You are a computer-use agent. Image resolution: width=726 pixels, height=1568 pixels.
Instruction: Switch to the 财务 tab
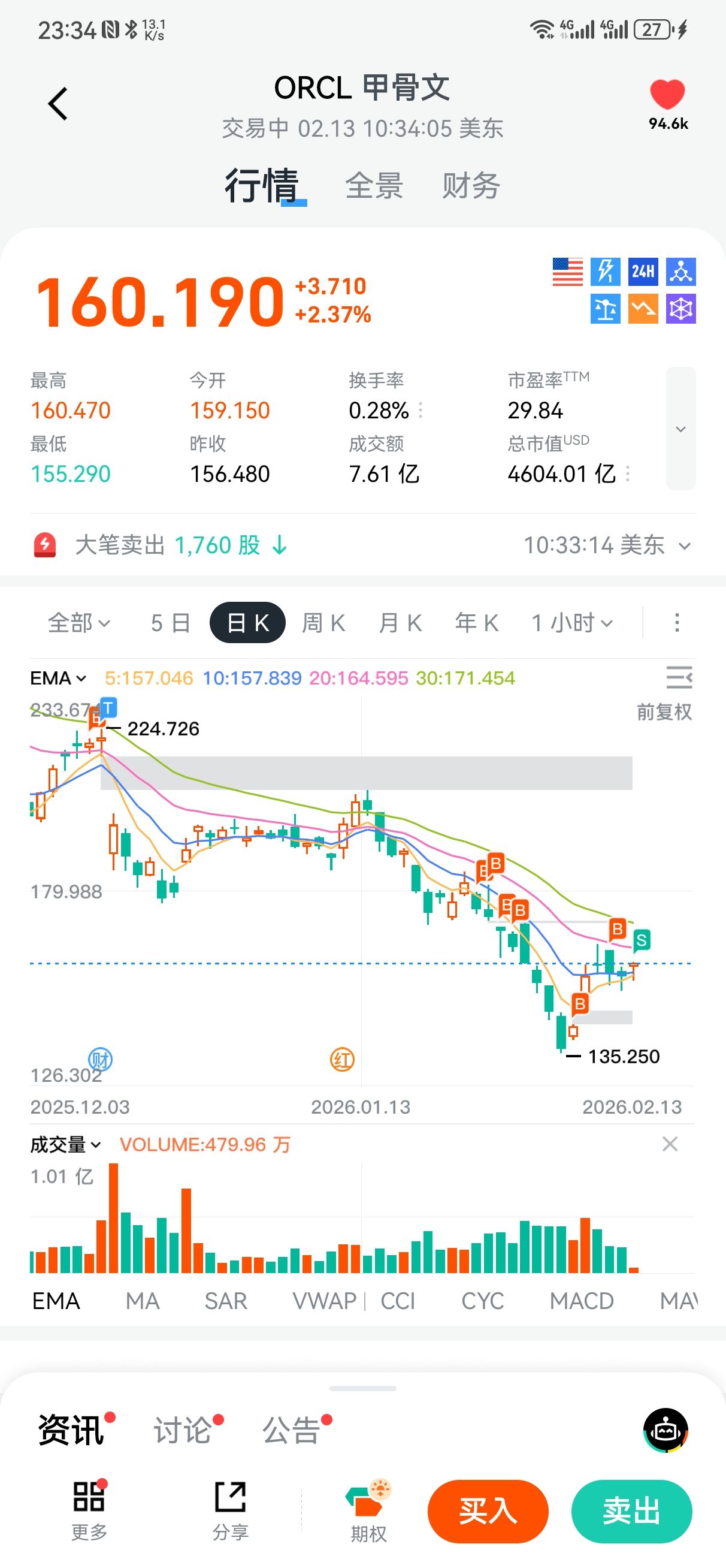pyautogui.click(x=470, y=186)
